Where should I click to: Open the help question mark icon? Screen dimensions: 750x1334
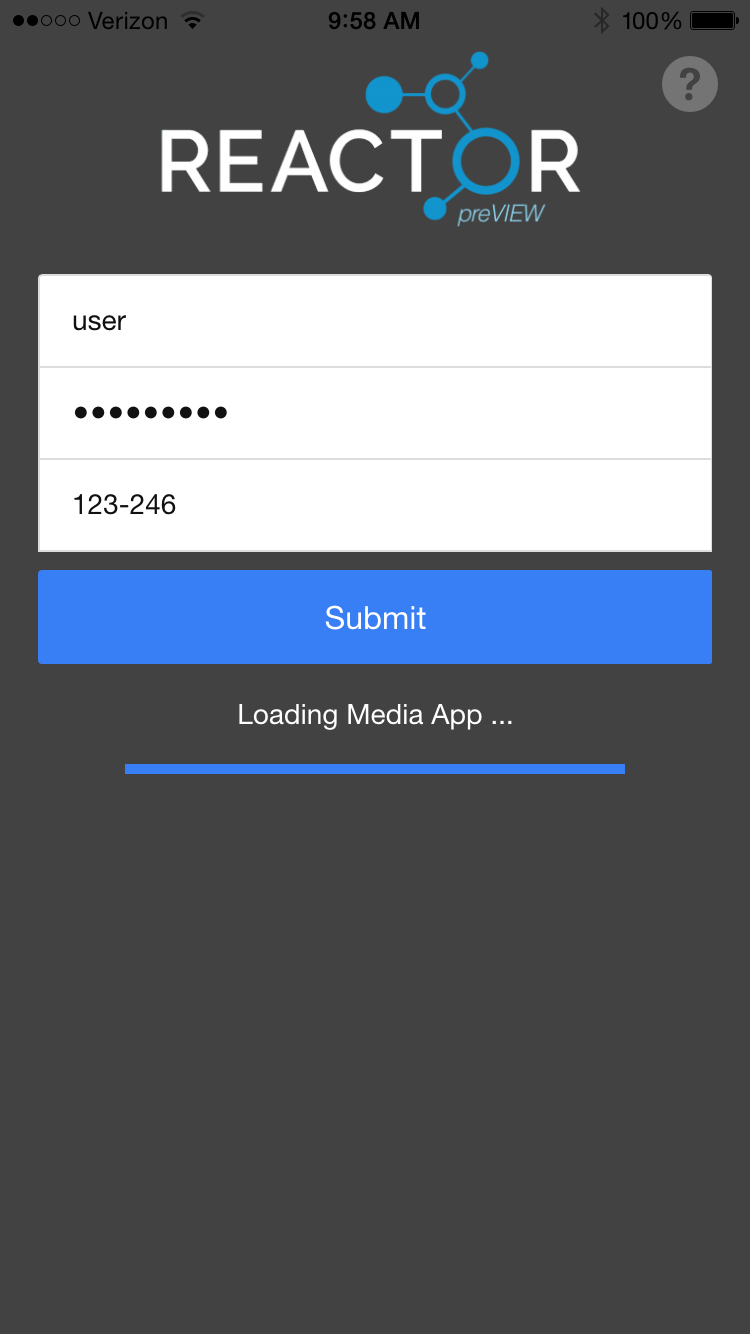pos(689,84)
